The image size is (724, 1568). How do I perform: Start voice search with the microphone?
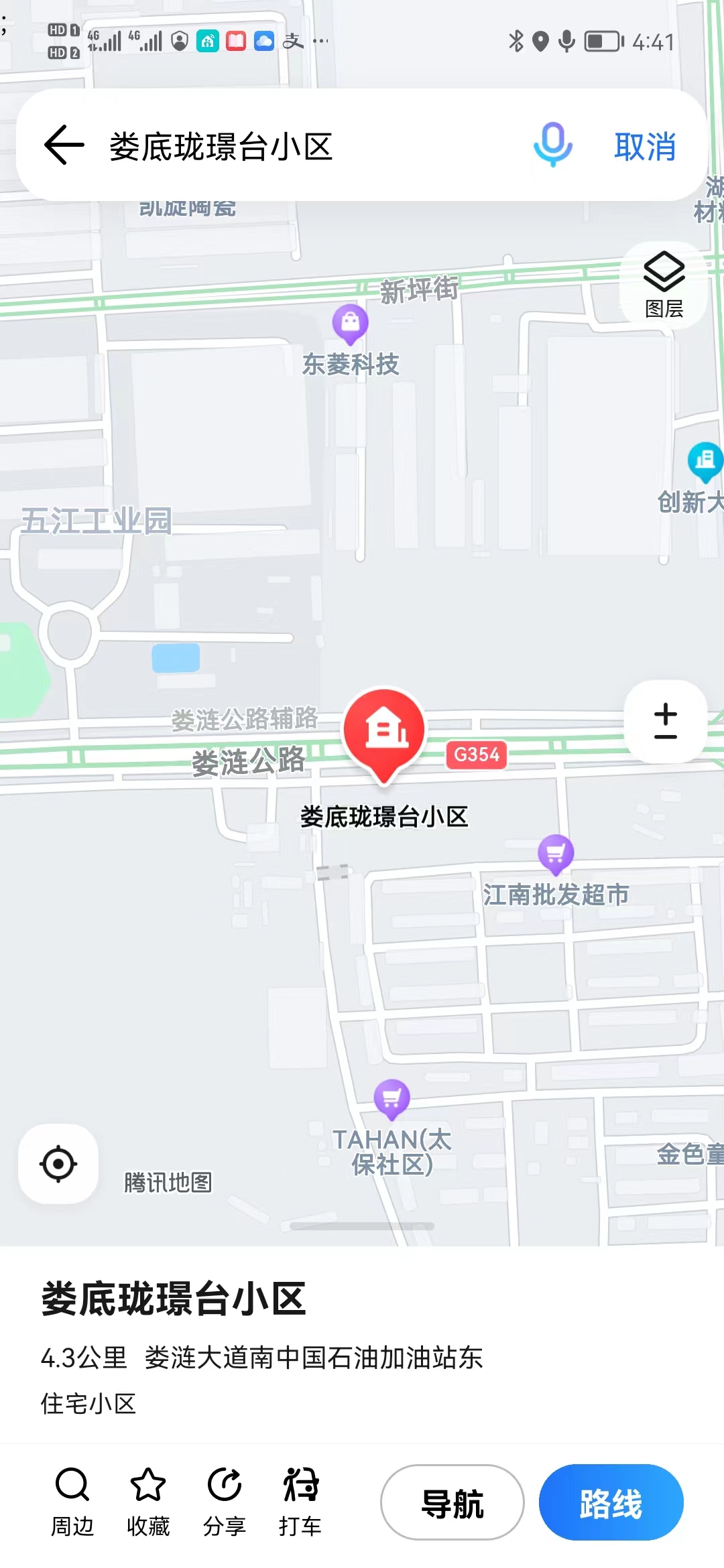[552, 145]
